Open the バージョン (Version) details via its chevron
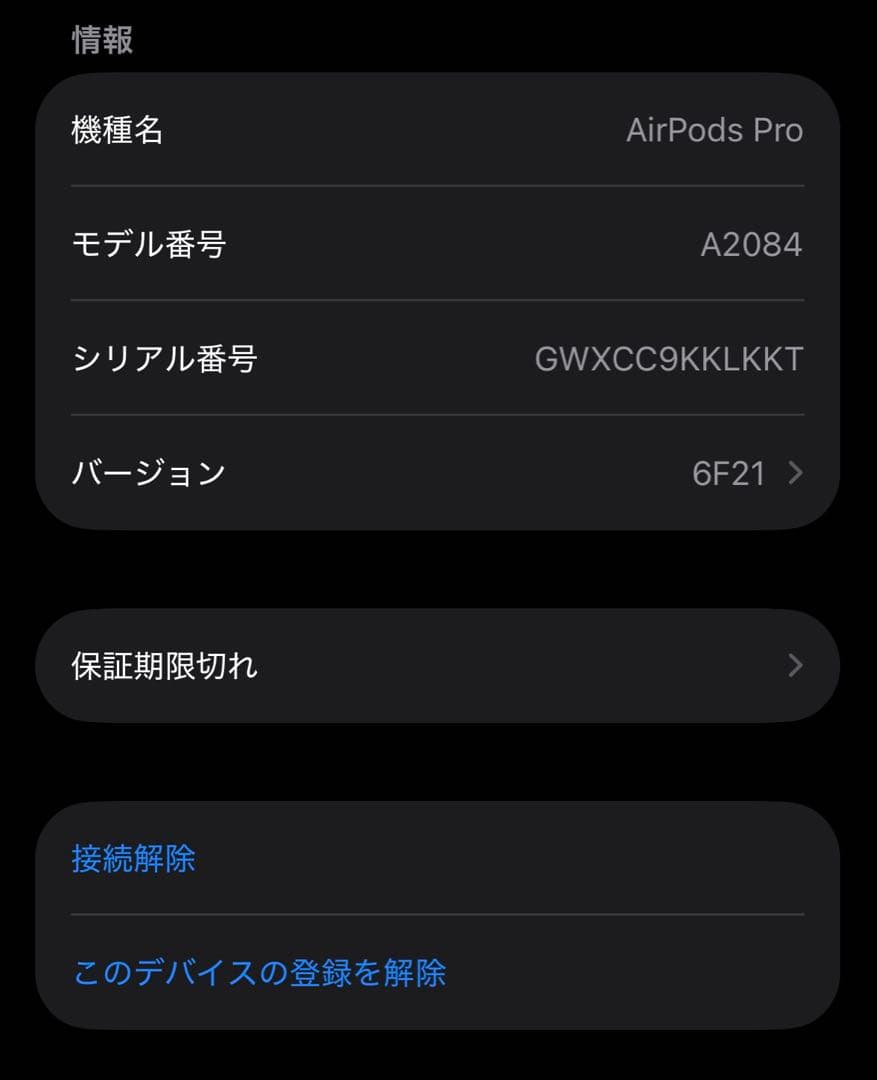This screenshot has height=1080, width=877. (x=795, y=473)
